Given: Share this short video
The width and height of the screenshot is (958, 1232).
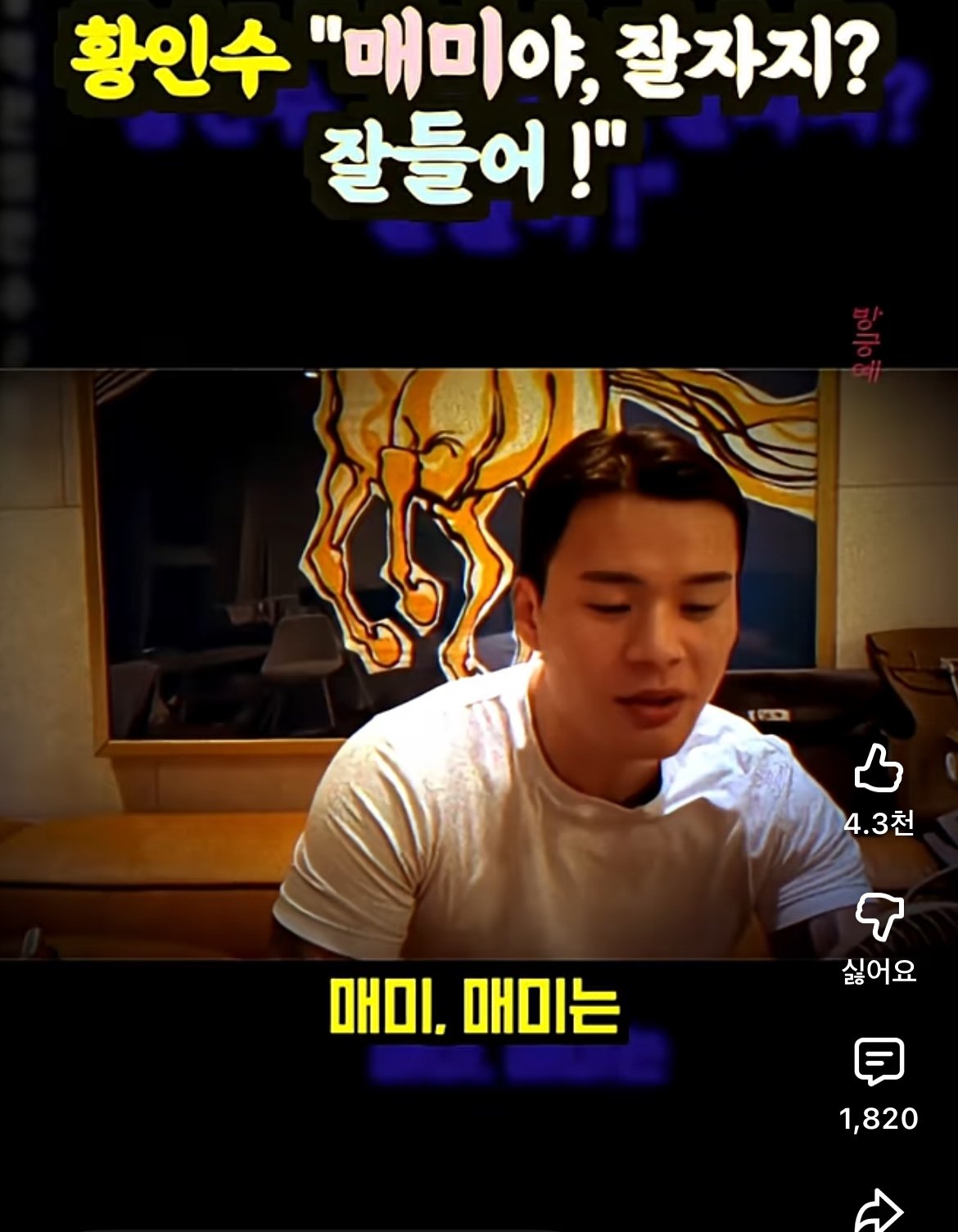Looking at the screenshot, I should (879, 1209).
